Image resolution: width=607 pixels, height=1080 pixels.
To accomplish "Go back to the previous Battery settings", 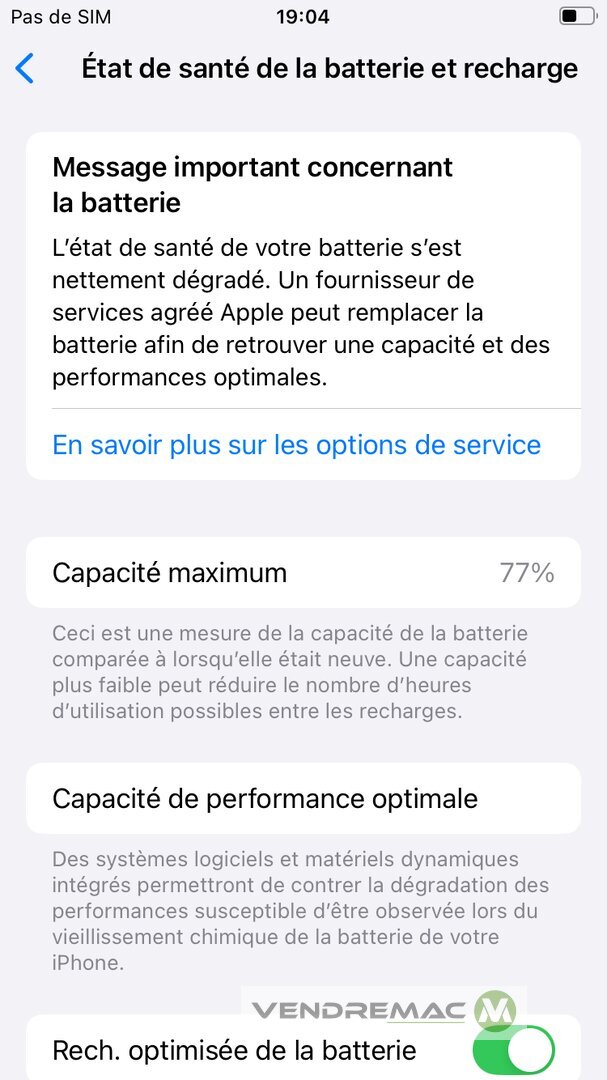I will (x=25, y=68).
